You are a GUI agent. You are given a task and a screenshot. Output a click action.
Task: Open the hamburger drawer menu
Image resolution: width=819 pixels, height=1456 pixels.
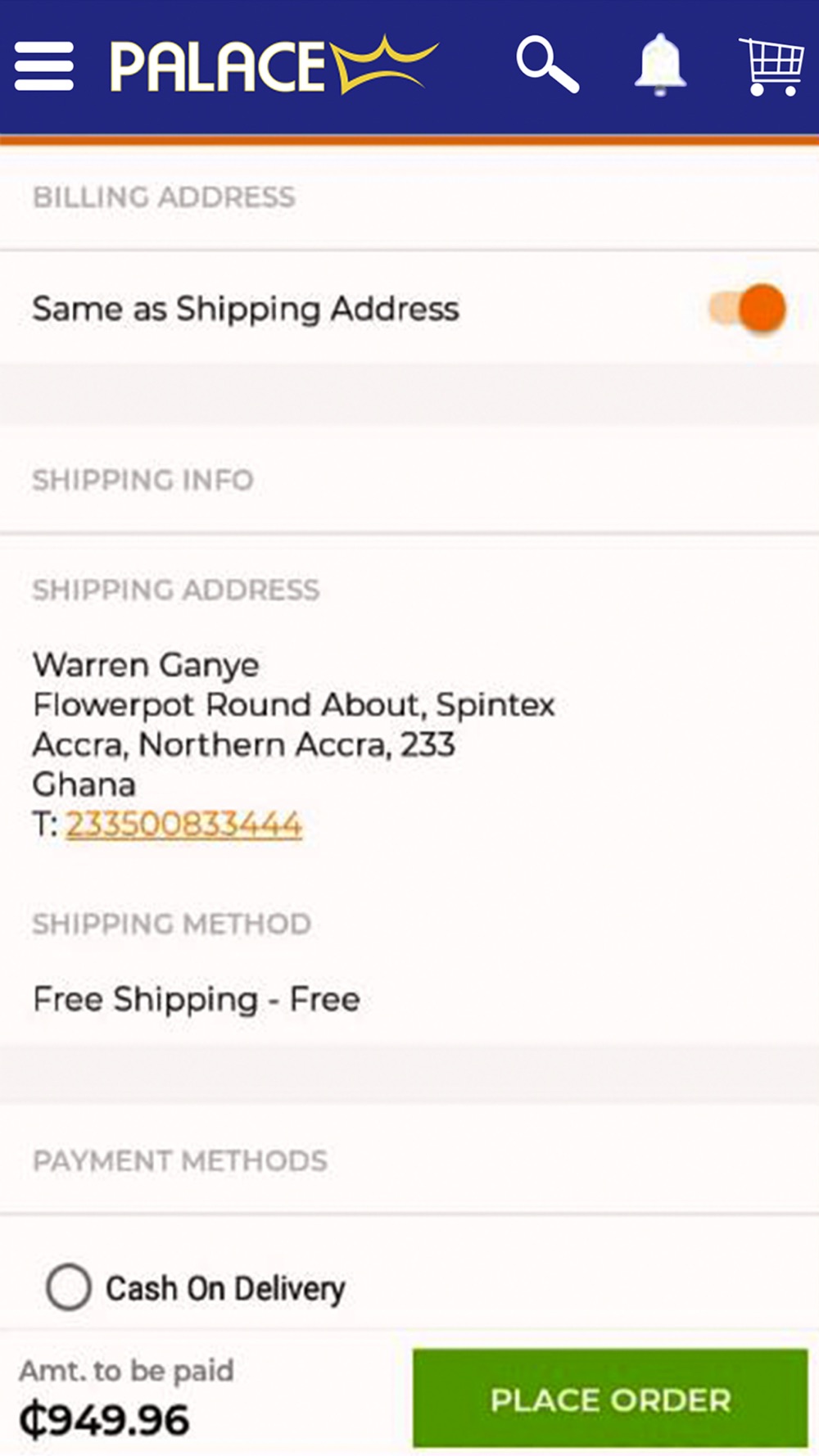[44, 66]
